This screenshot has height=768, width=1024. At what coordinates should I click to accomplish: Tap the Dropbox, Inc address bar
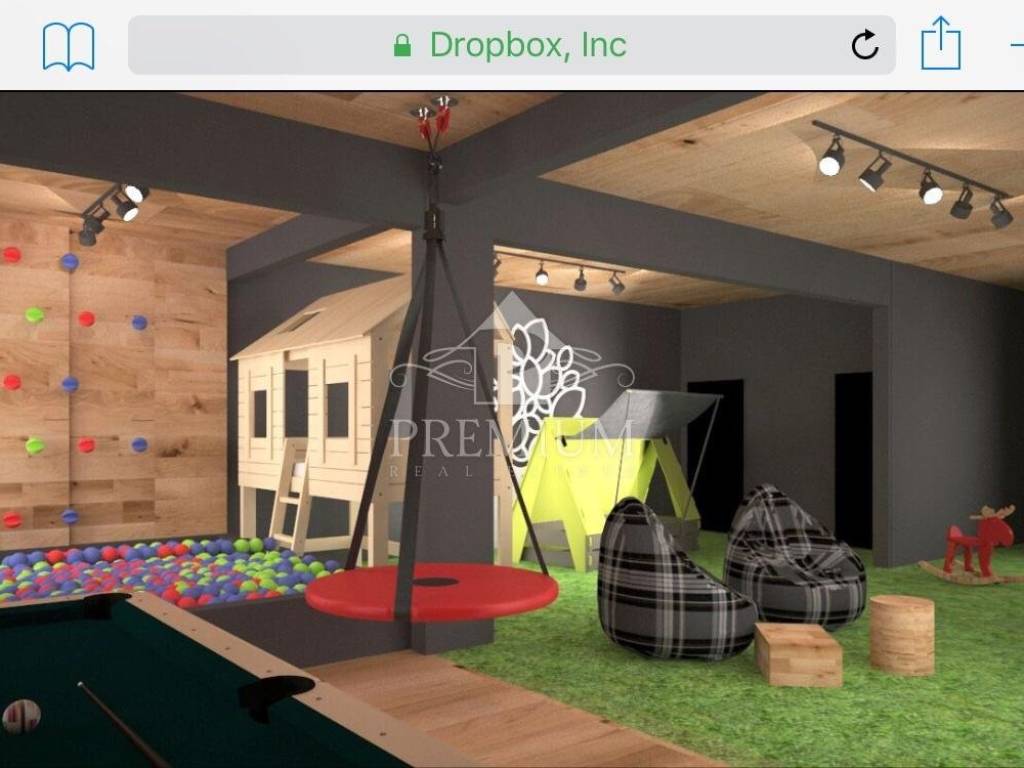click(x=510, y=45)
